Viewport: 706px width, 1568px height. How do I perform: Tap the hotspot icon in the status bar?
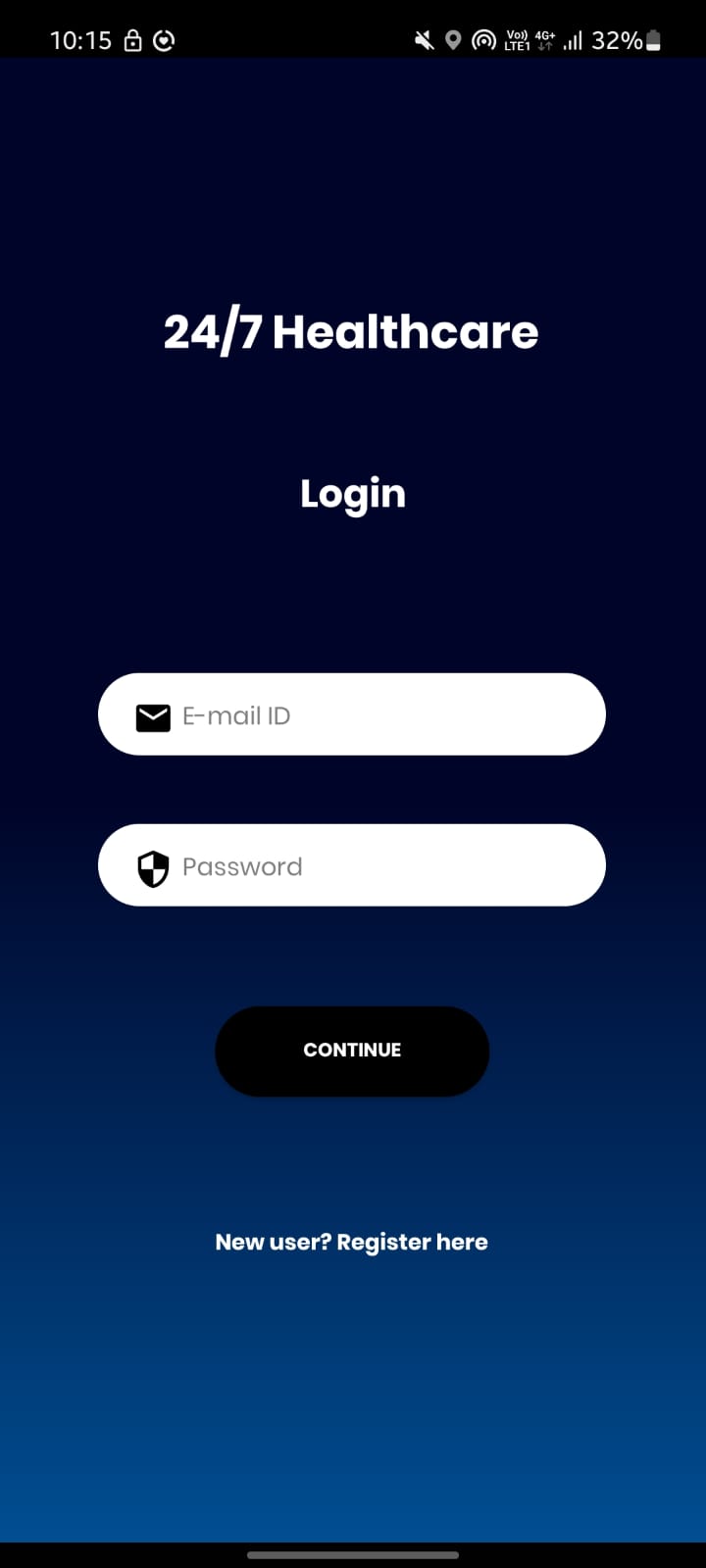(483, 40)
